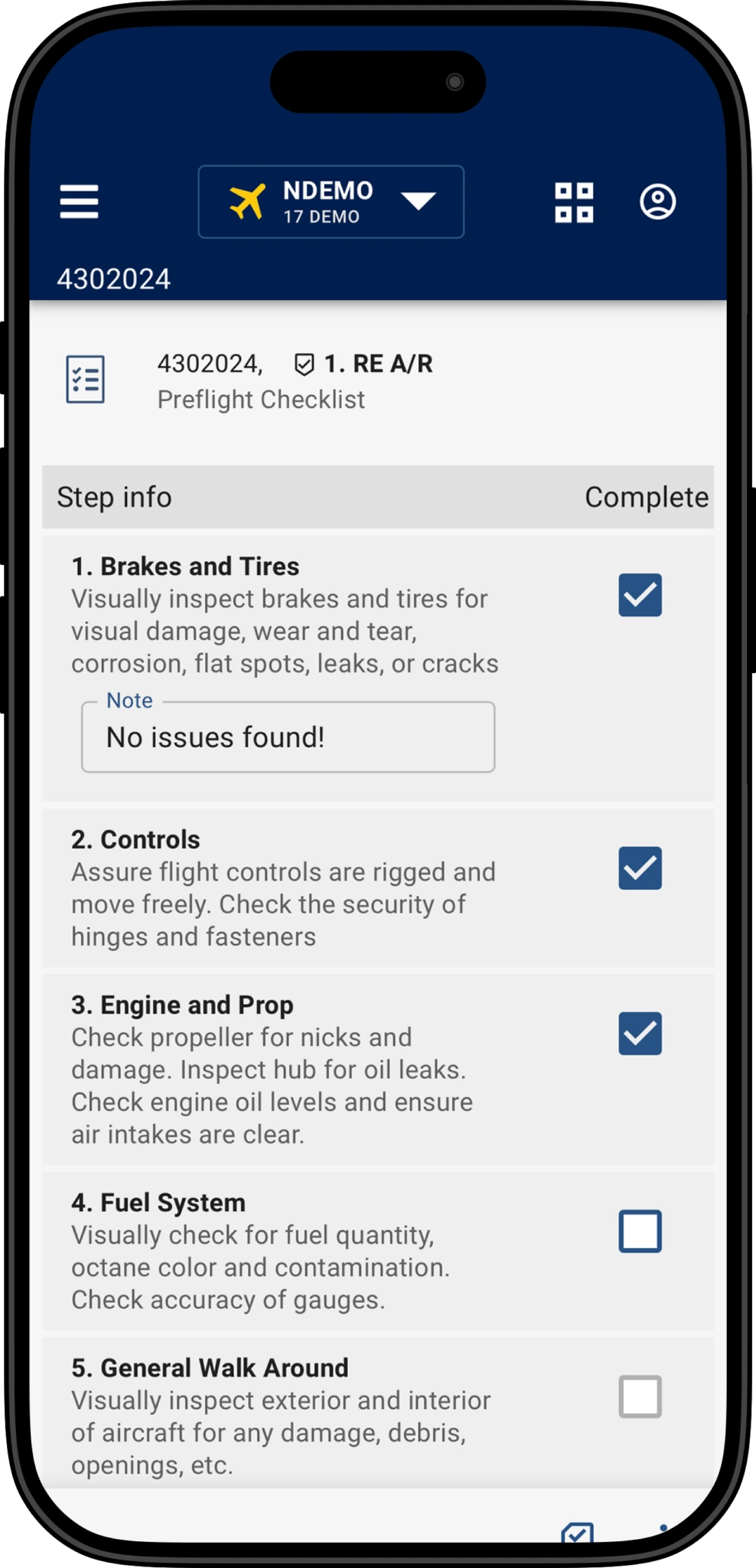The width and height of the screenshot is (756, 1568).
Task: Open the grid dashboard icon
Action: pos(574,202)
